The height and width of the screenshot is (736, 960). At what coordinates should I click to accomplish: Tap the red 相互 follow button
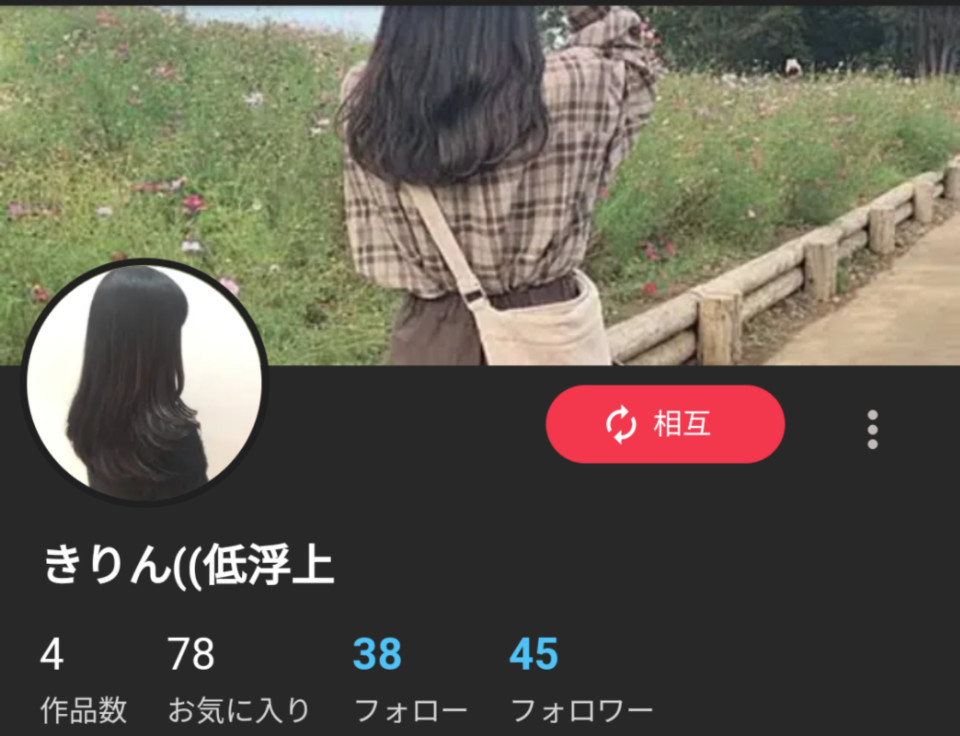coord(664,424)
